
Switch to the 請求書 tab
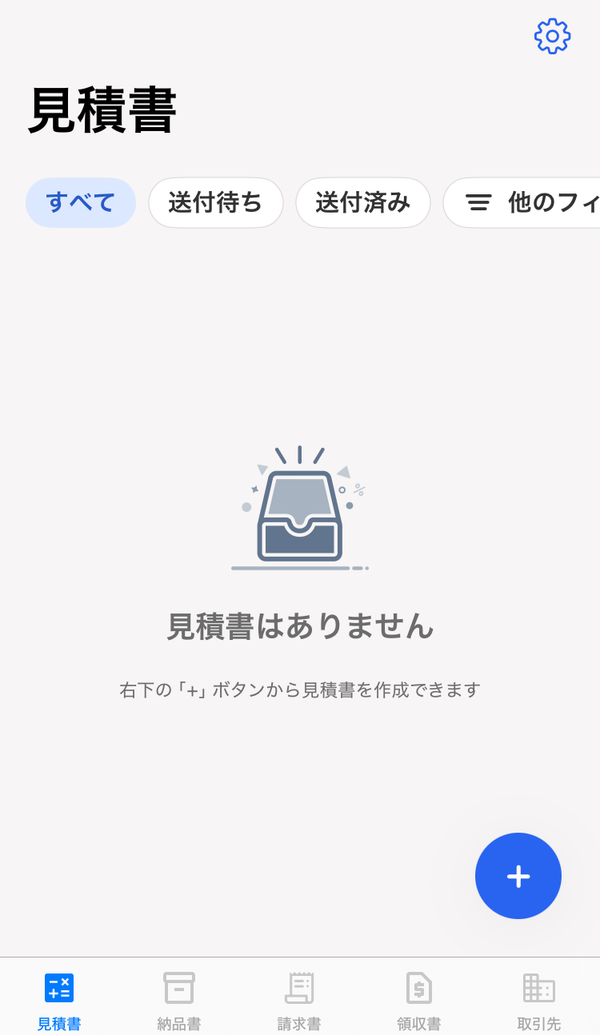pos(300,1001)
